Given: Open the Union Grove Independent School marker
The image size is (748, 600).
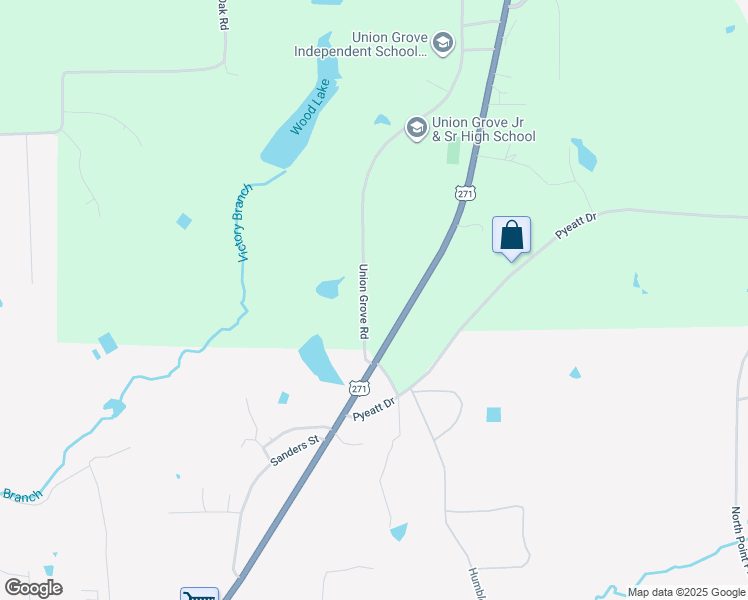Looking at the screenshot, I should pos(443,42).
